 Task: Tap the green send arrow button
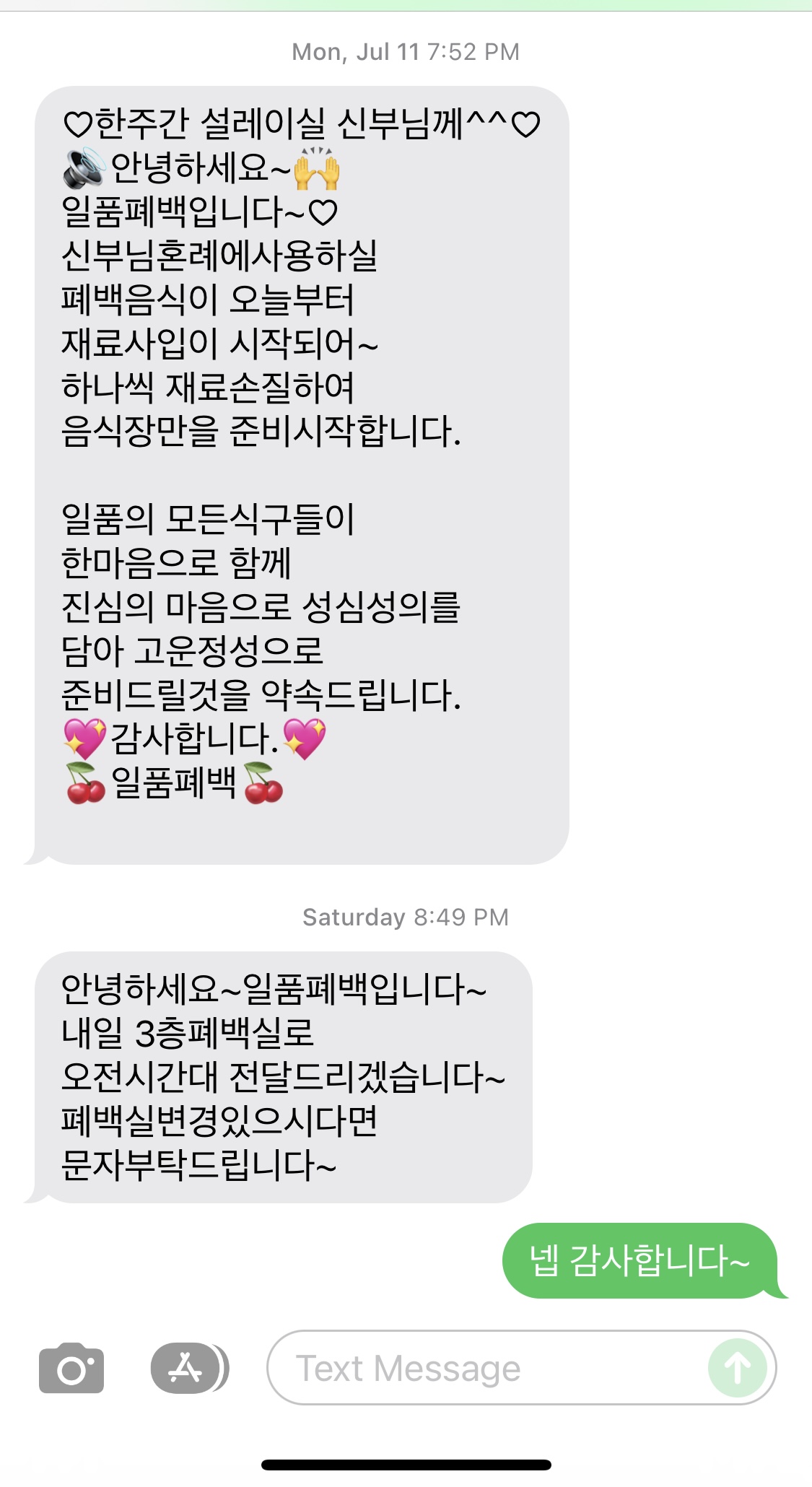737,1368
